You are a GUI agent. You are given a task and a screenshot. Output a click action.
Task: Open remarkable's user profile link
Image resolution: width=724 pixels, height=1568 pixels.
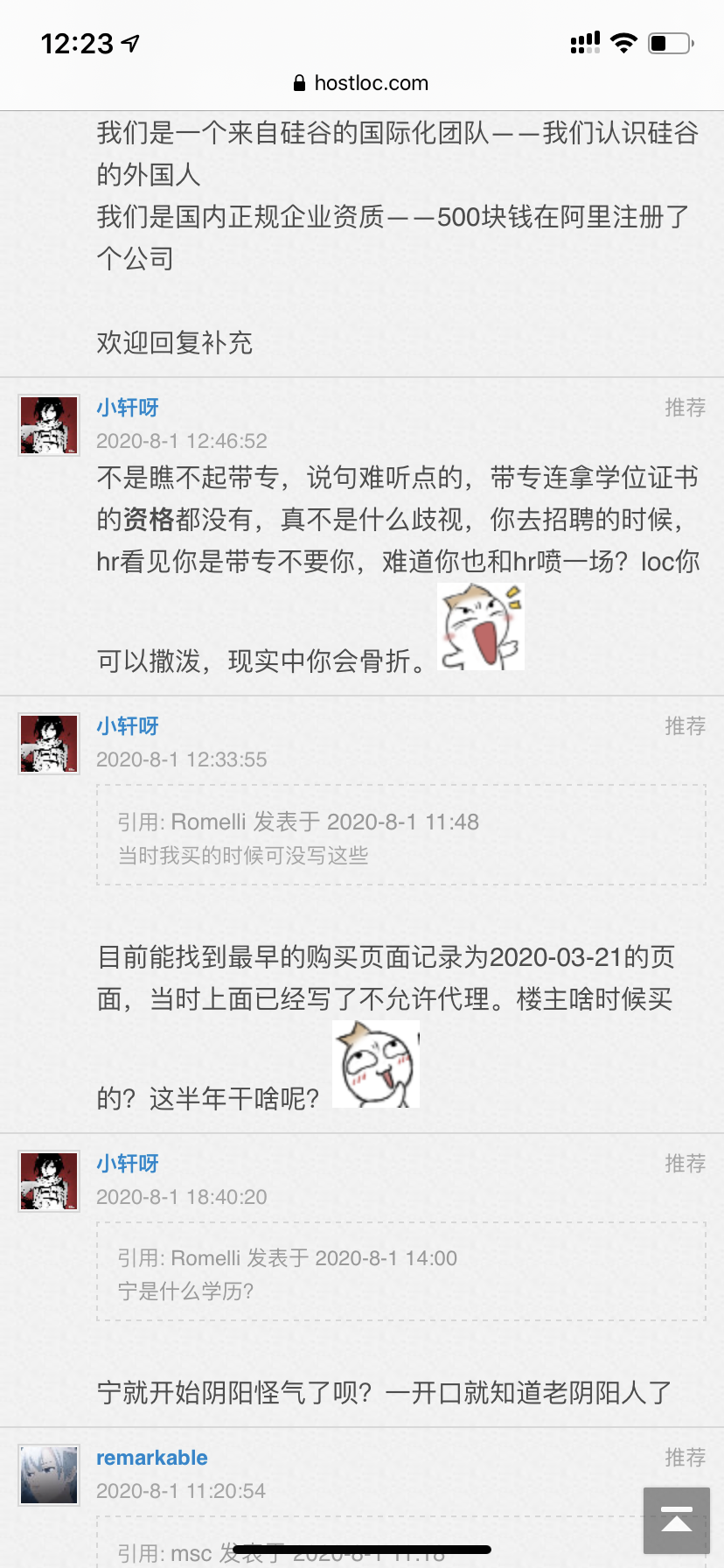click(151, 1458)
